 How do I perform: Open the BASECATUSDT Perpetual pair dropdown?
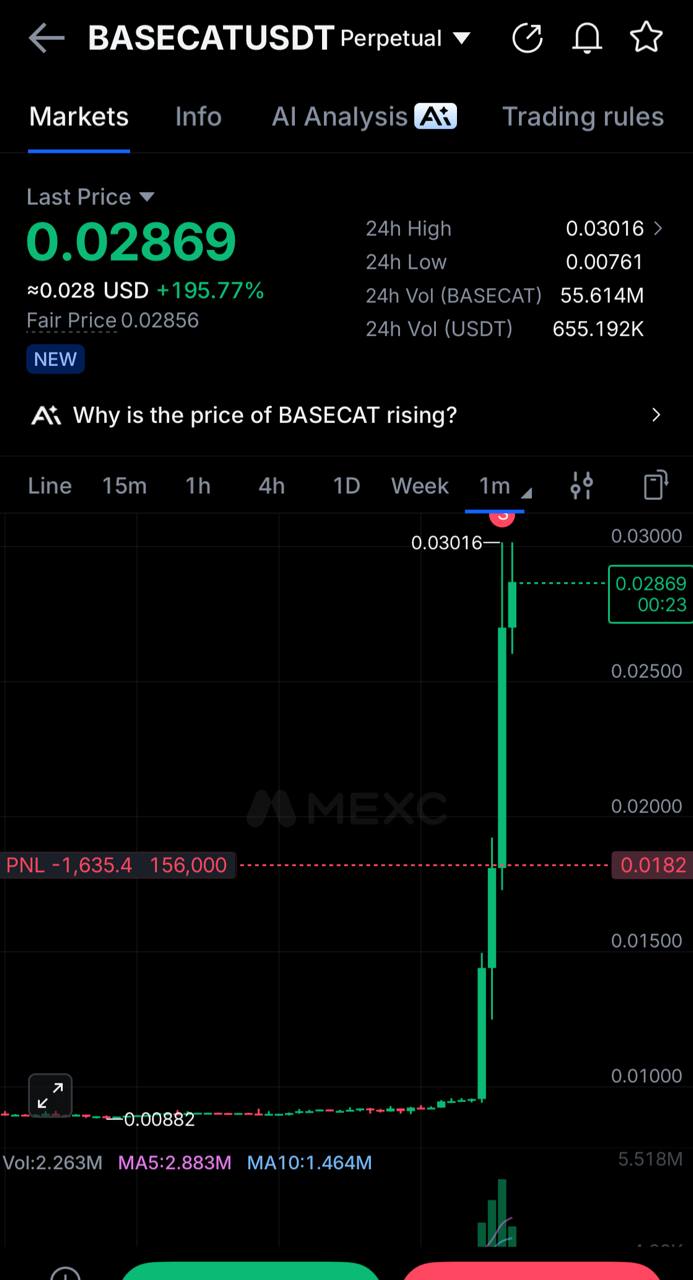(x=279, y=38)
